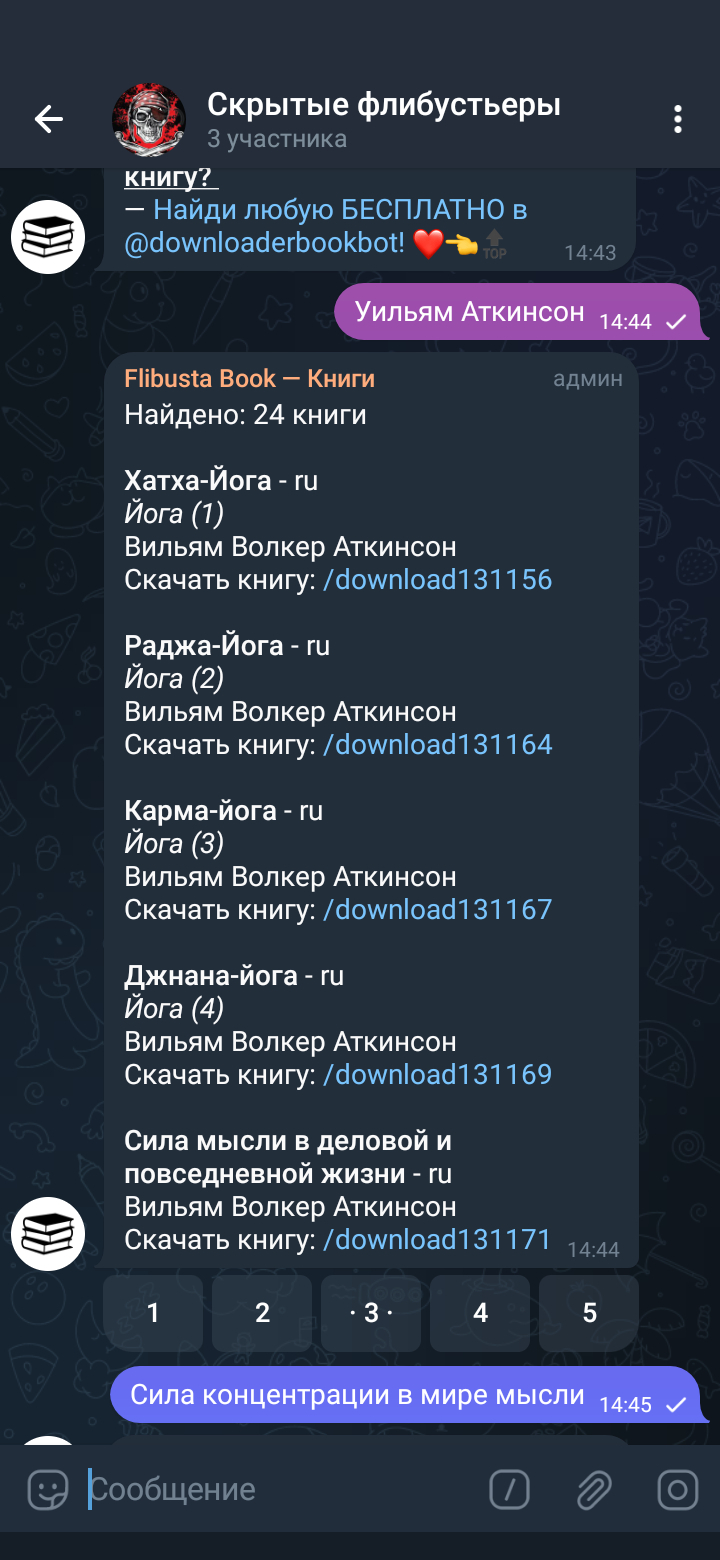Open the emoji and sticker panel
Screen dimensions: 720x1560
coord(47,1490)
